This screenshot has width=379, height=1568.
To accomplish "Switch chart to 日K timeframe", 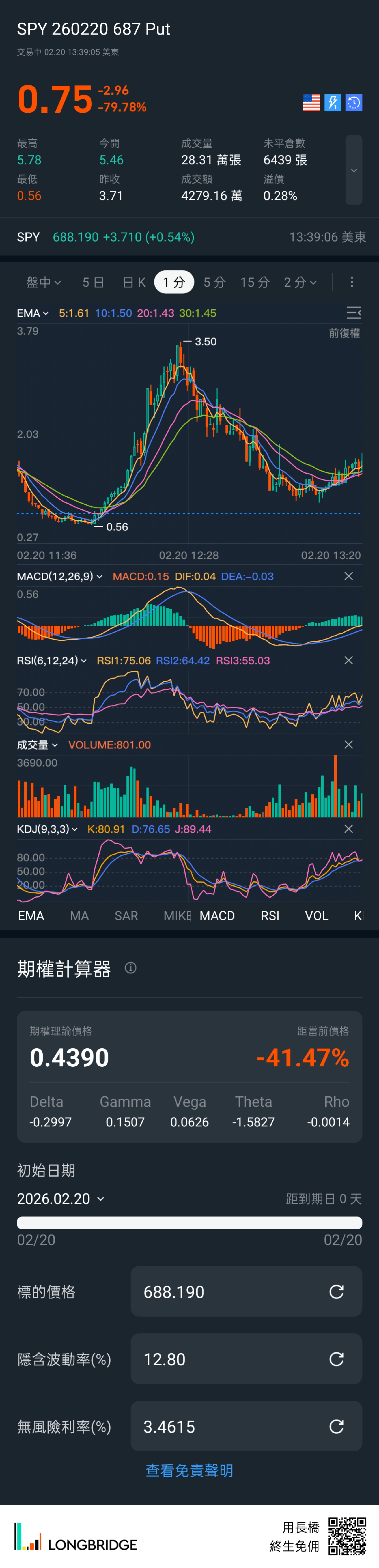I will pos(134,282).
